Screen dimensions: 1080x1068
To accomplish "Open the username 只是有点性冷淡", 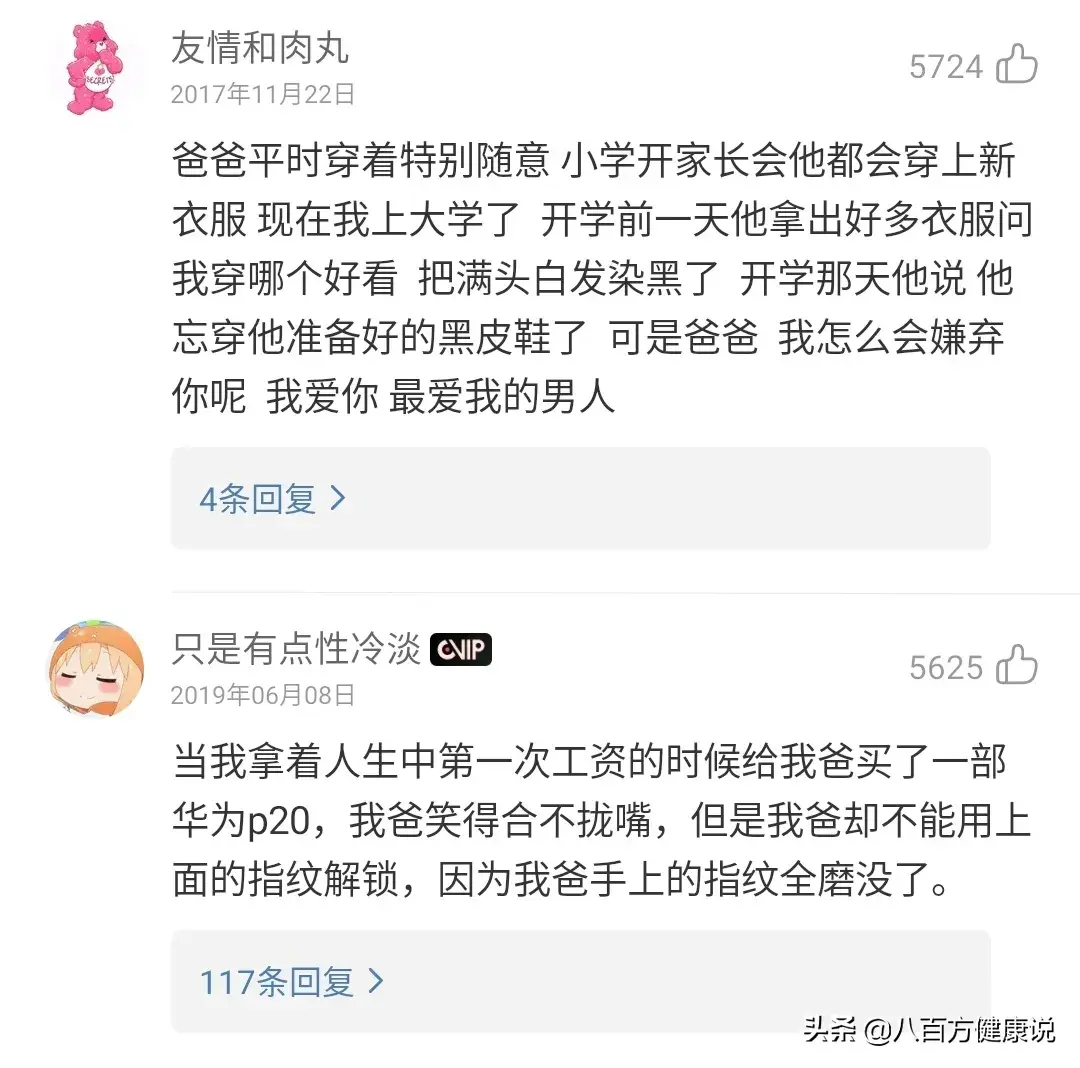I will (x=296, y=650).
